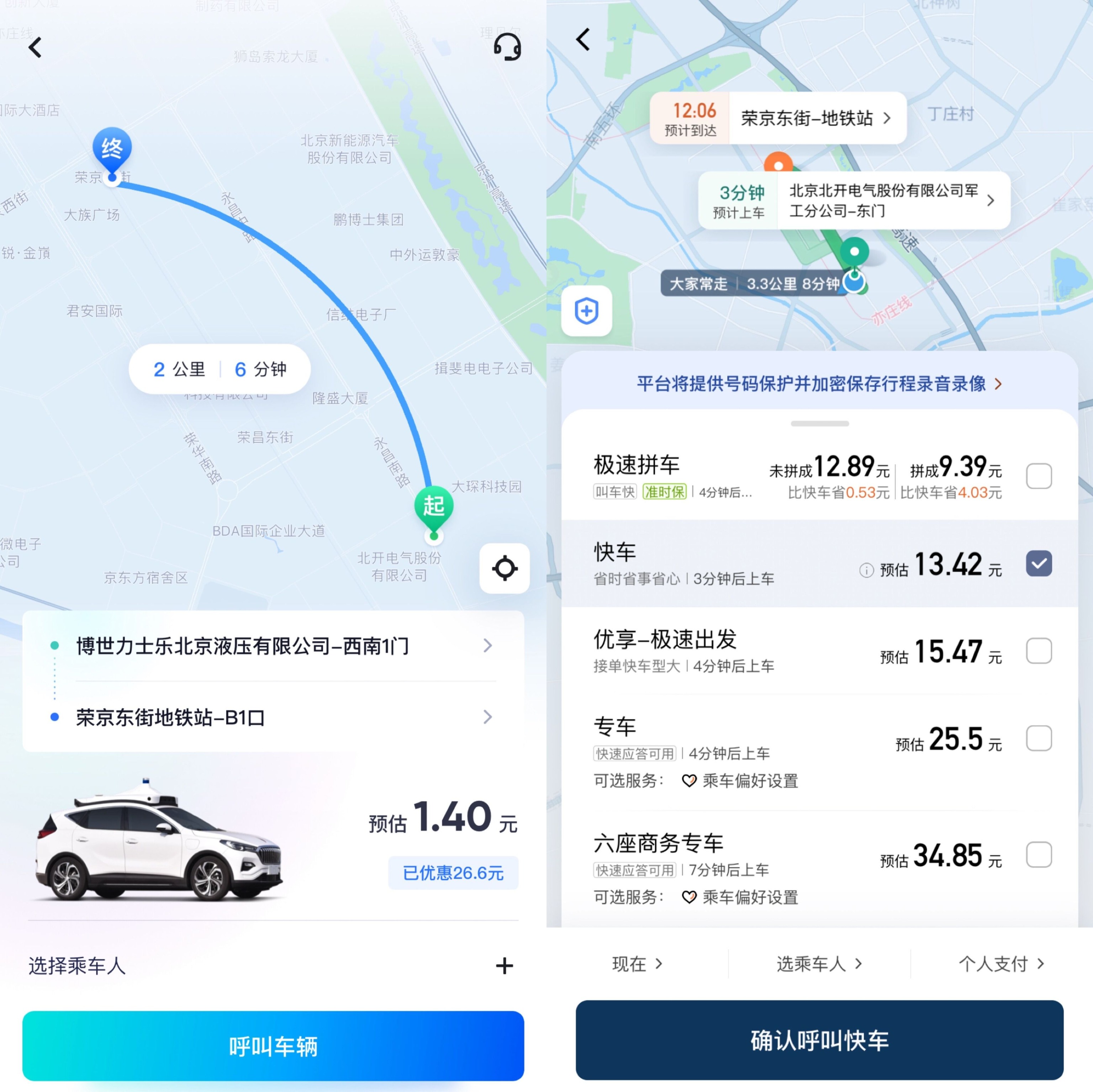Select the 优享-极速出发 checkbox

tap(1038, 651)
